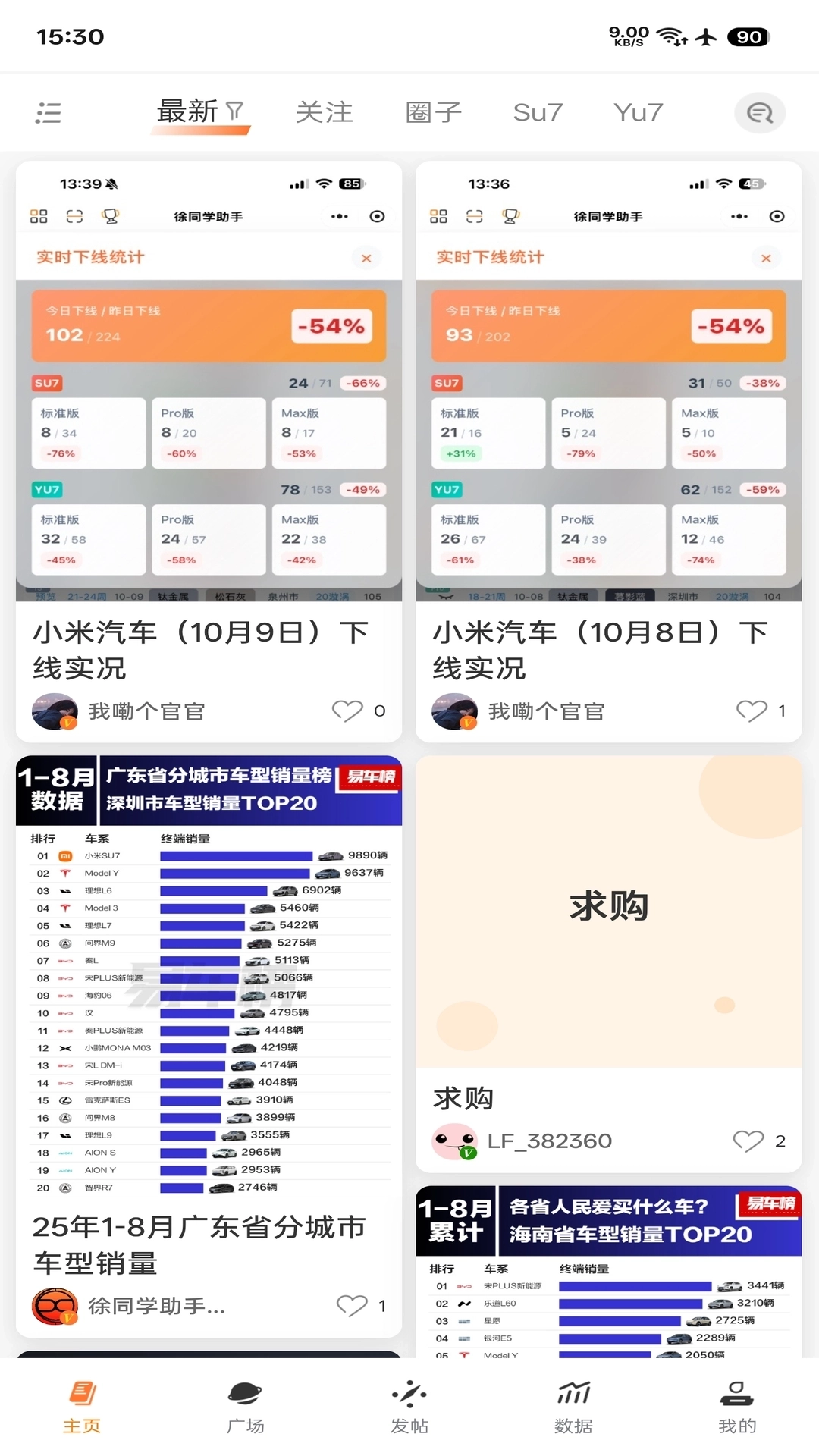Open LF_382360 user profile
This screenshot has height=1456, width=819.
[x=455, y=1140]
